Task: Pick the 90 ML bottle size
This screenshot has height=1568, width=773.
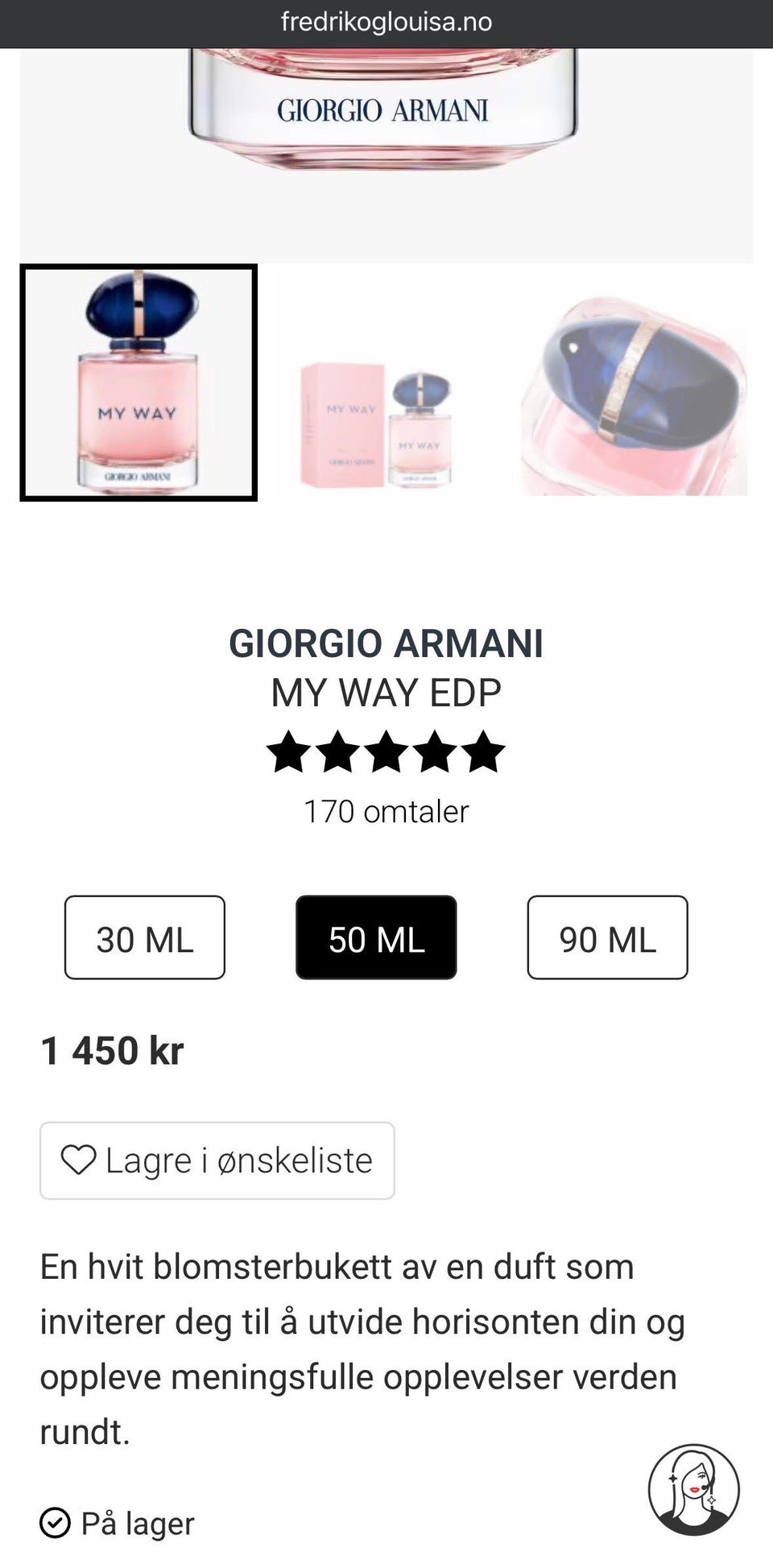Action: click(608, 937)
